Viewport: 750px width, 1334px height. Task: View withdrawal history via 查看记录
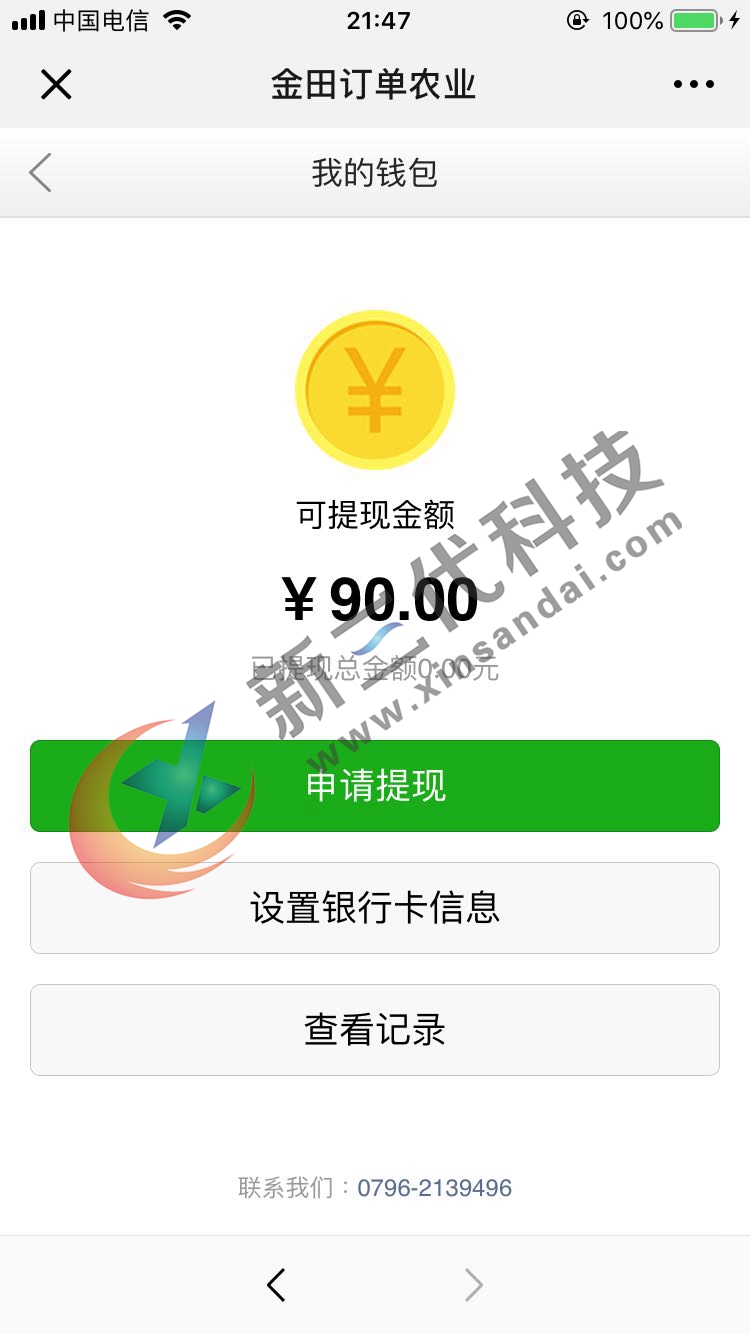(x=375, y=1030)
